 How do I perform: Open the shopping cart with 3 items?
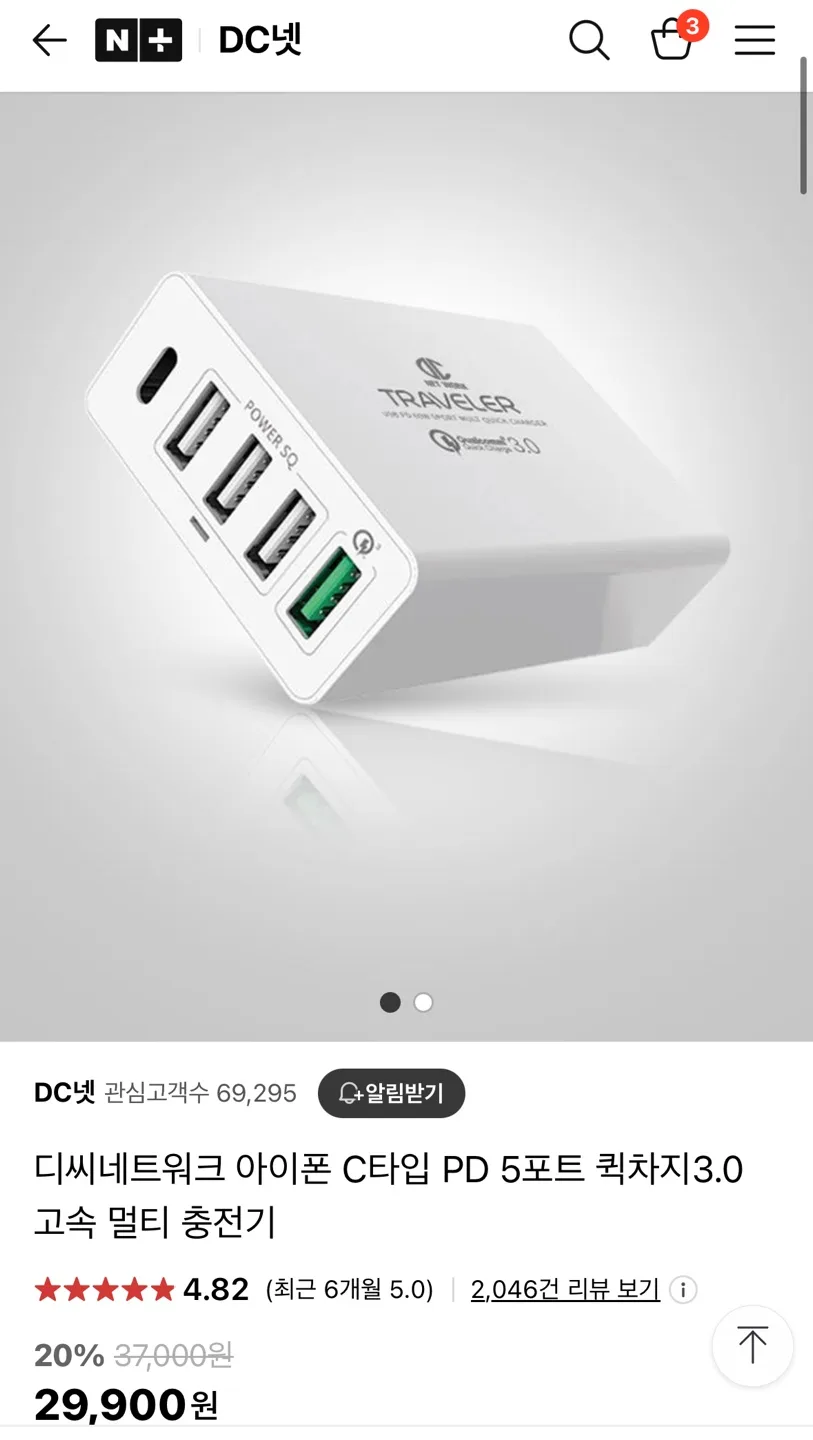672,40
